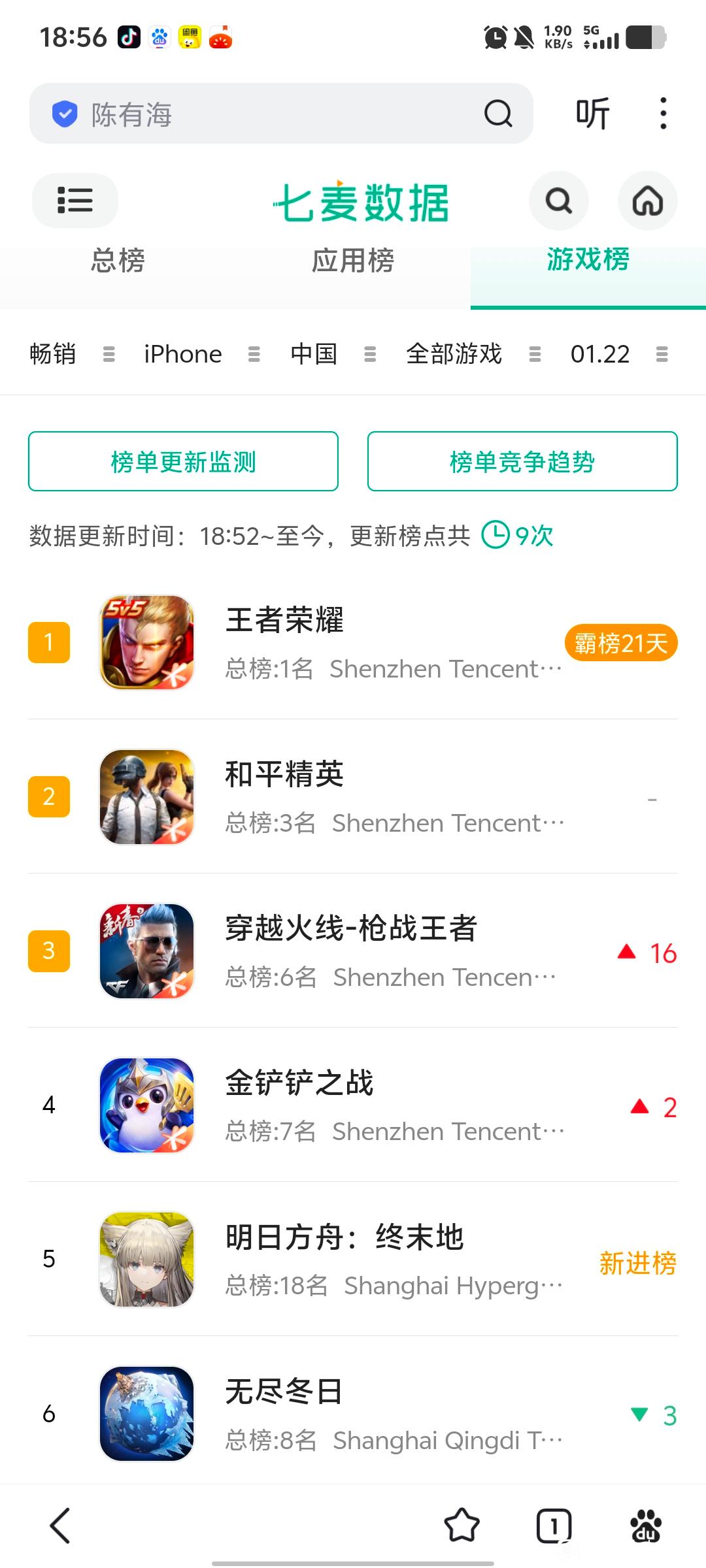Open the 王者荣耀 ranking entry
The image size is (706, 1568).
[353, 643]
